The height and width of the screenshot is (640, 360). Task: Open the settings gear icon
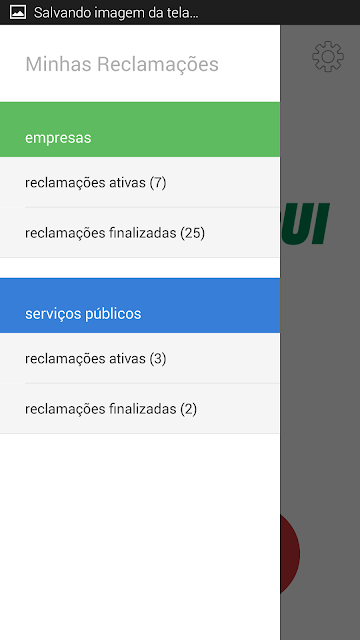328,57
